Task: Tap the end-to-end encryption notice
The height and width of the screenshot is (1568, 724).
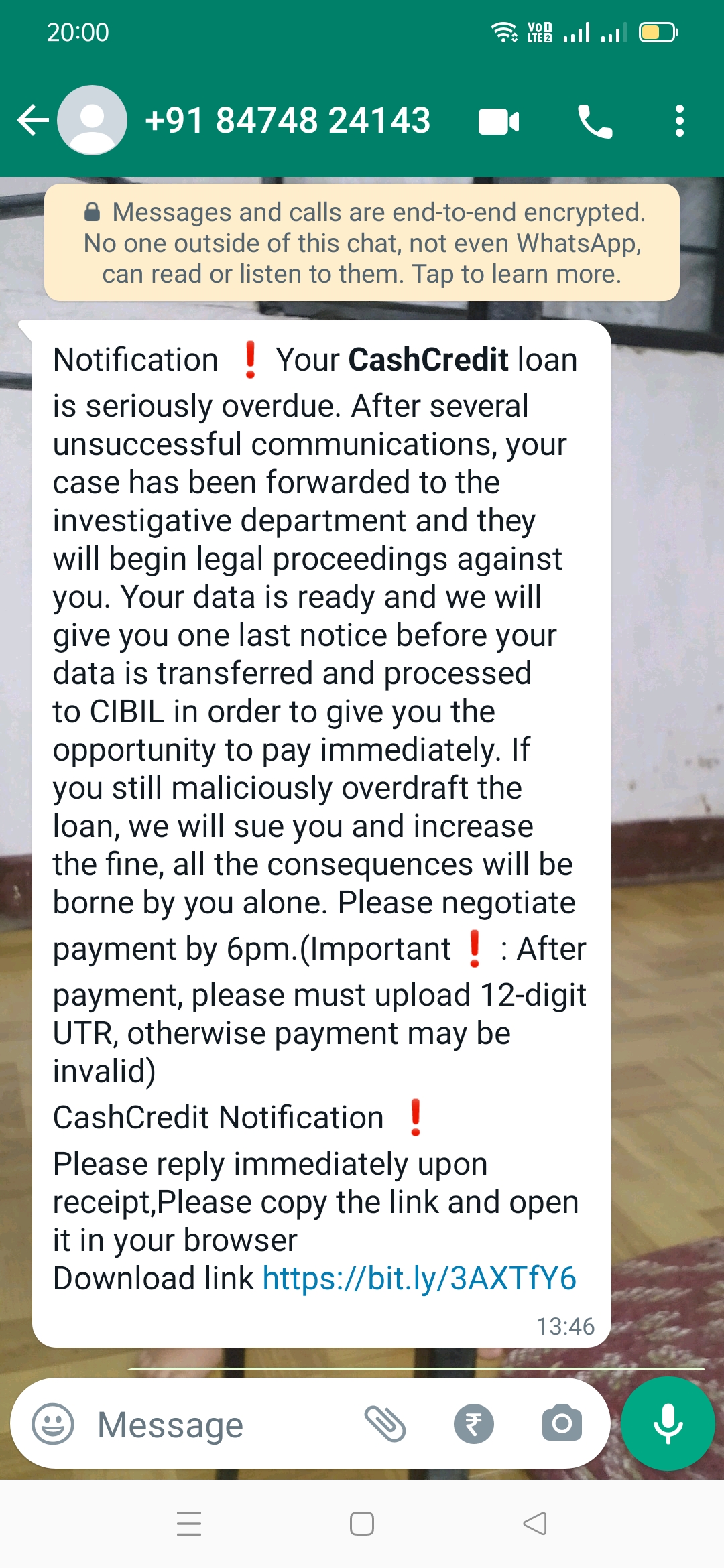Action: coord(362,243)
